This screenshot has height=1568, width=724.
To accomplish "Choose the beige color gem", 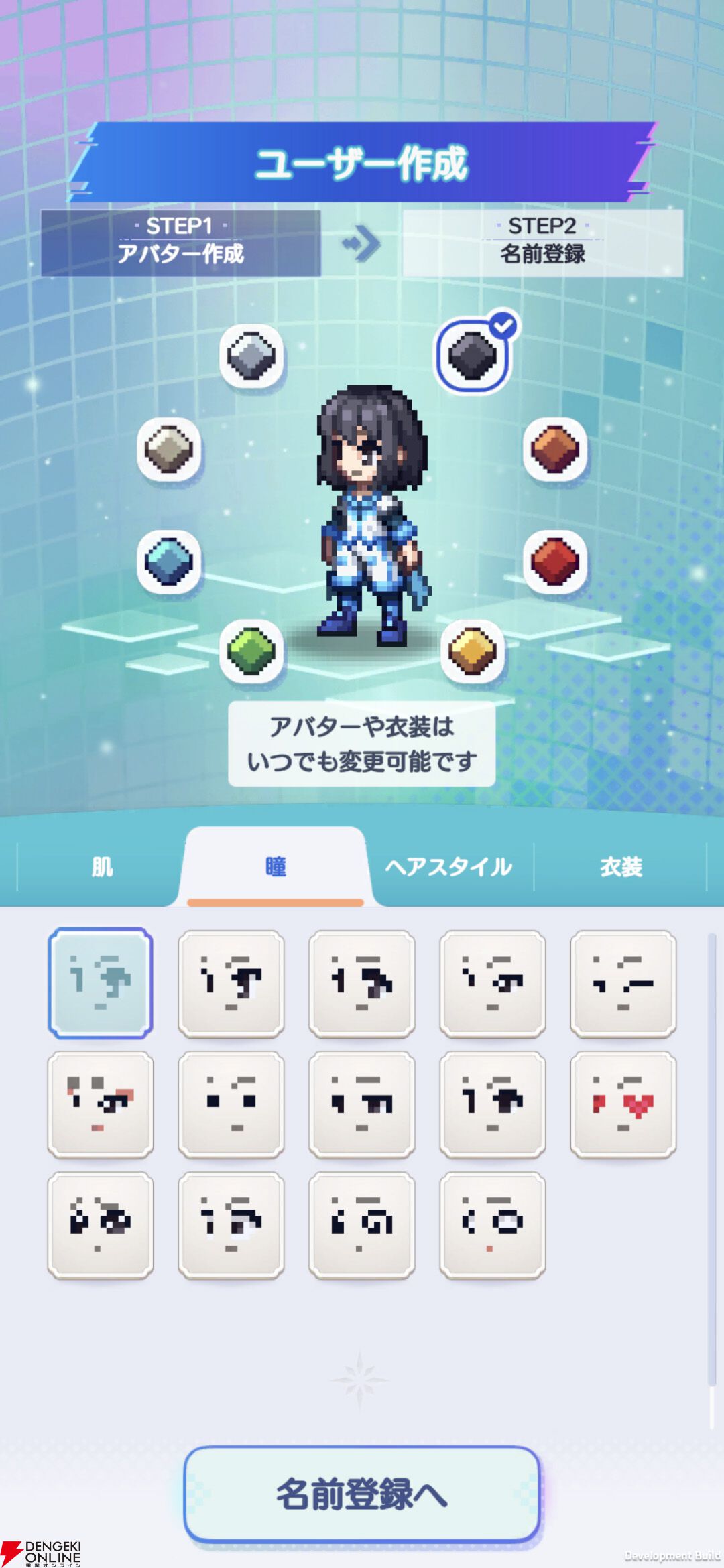I will tap(169, 449).
